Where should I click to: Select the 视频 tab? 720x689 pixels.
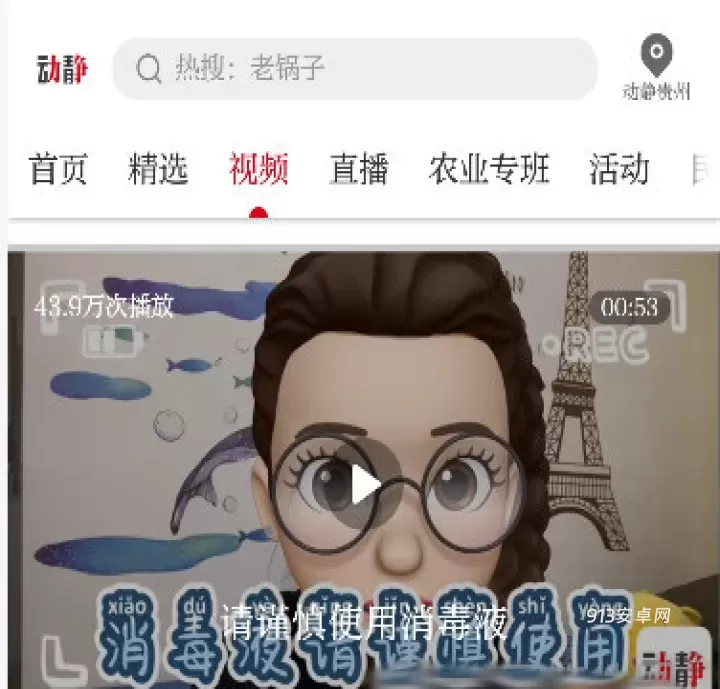[x=258, y=169]
